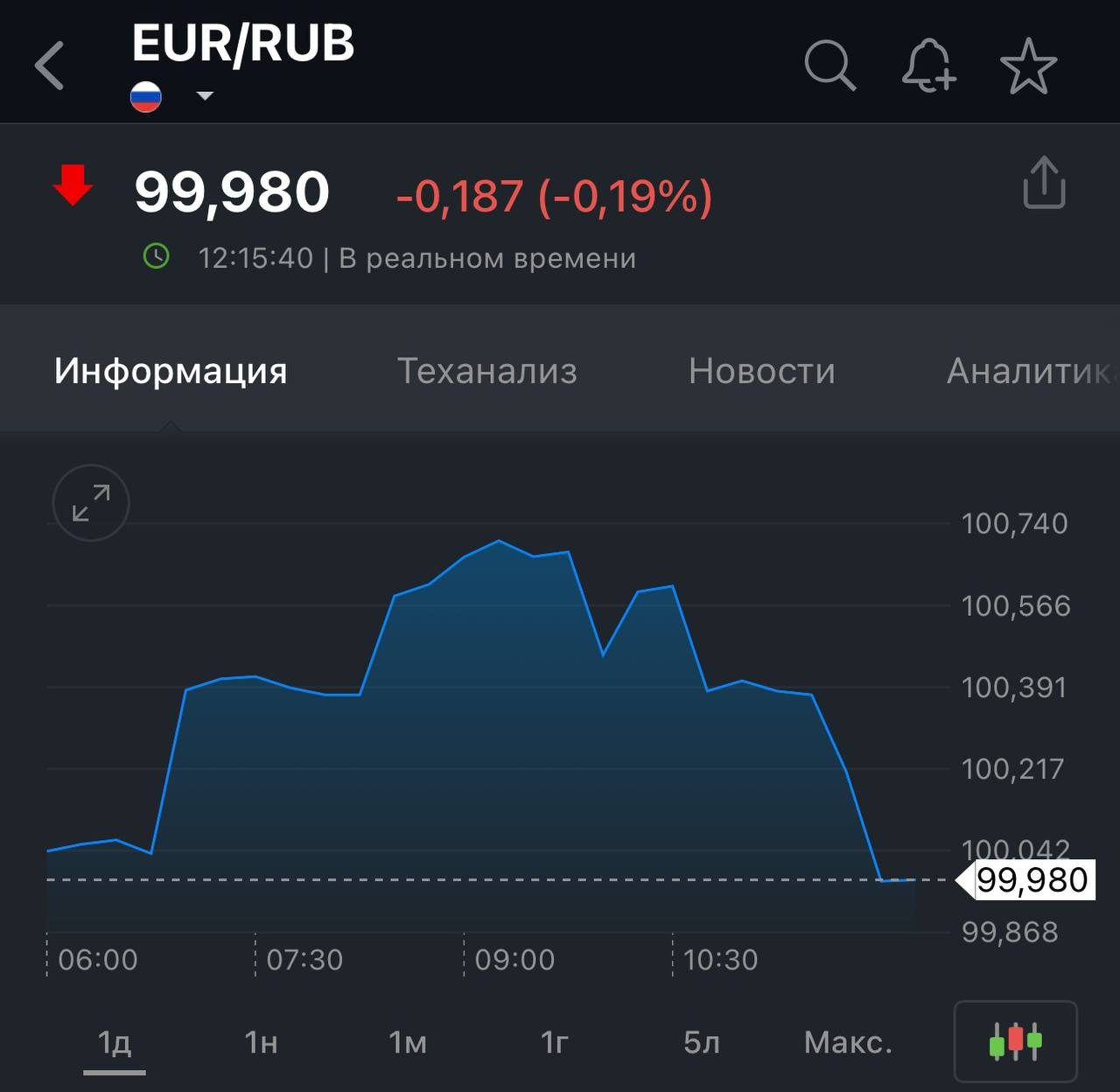Switch the chart to 5л
The image size is (1120, 1092).
702,1042
